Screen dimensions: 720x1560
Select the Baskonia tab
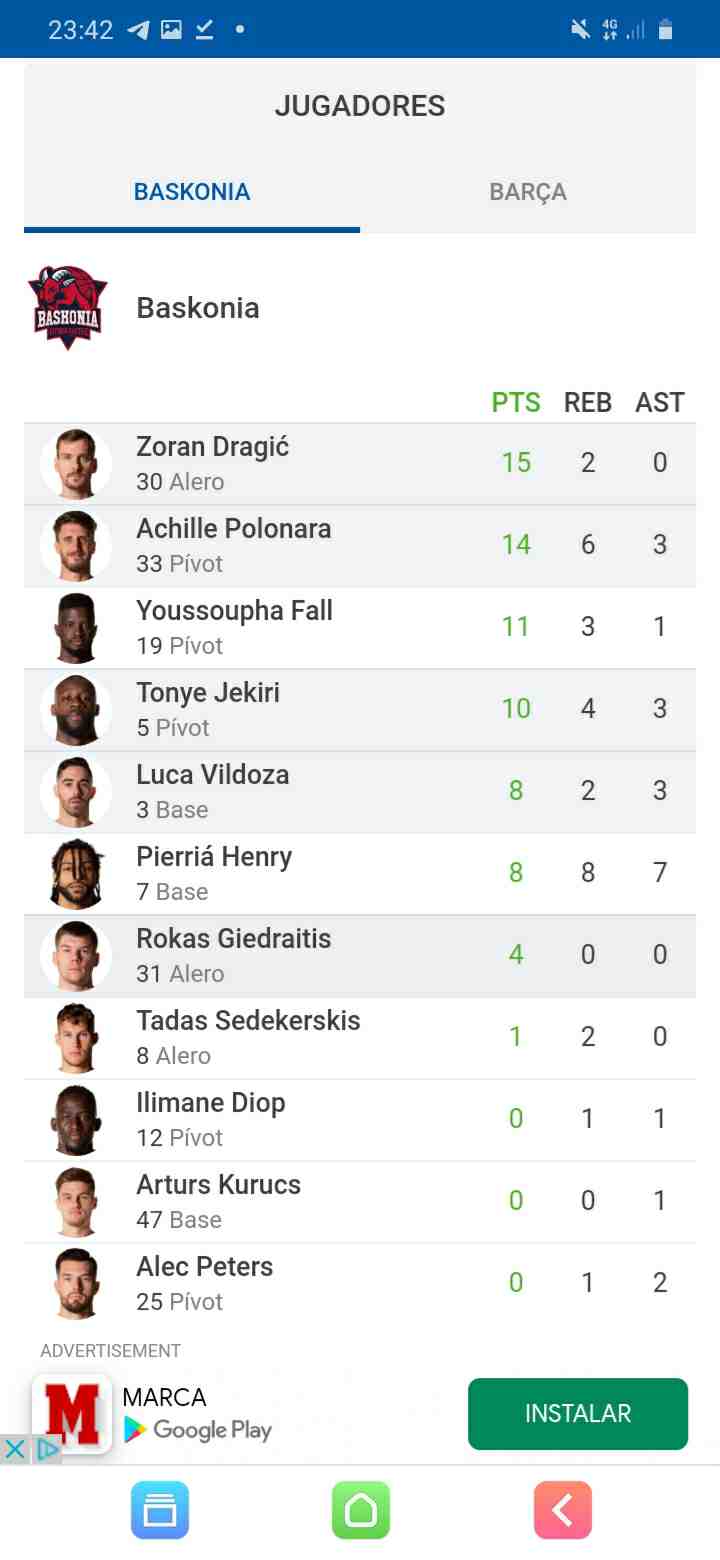(x=192, y=192)
